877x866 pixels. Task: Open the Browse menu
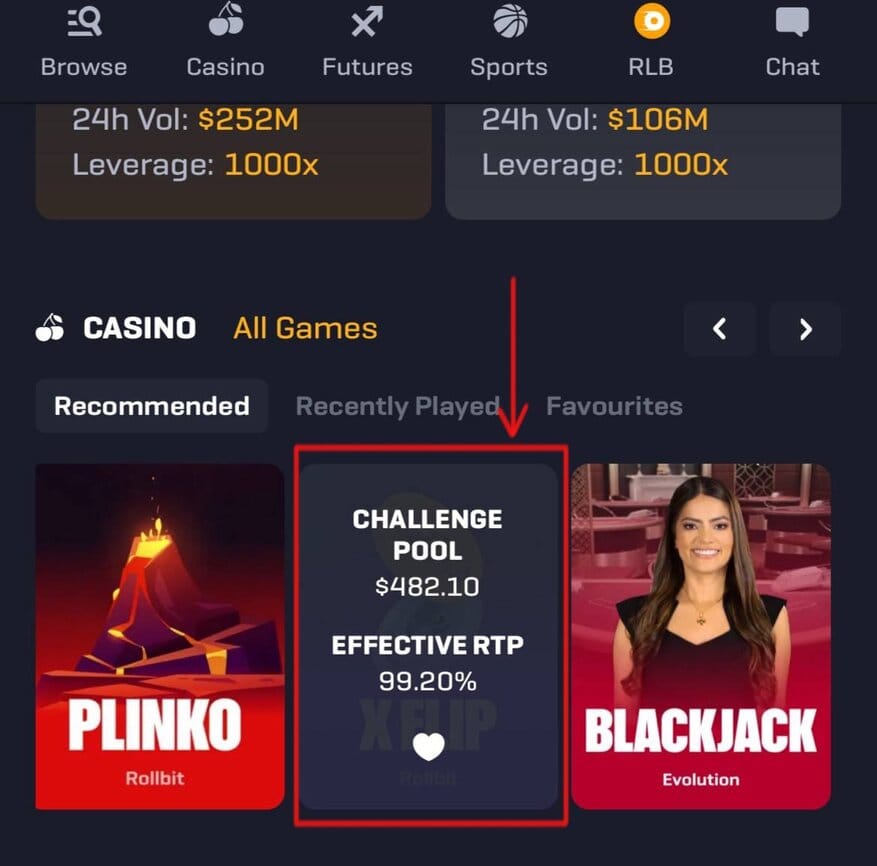[84, 42]
